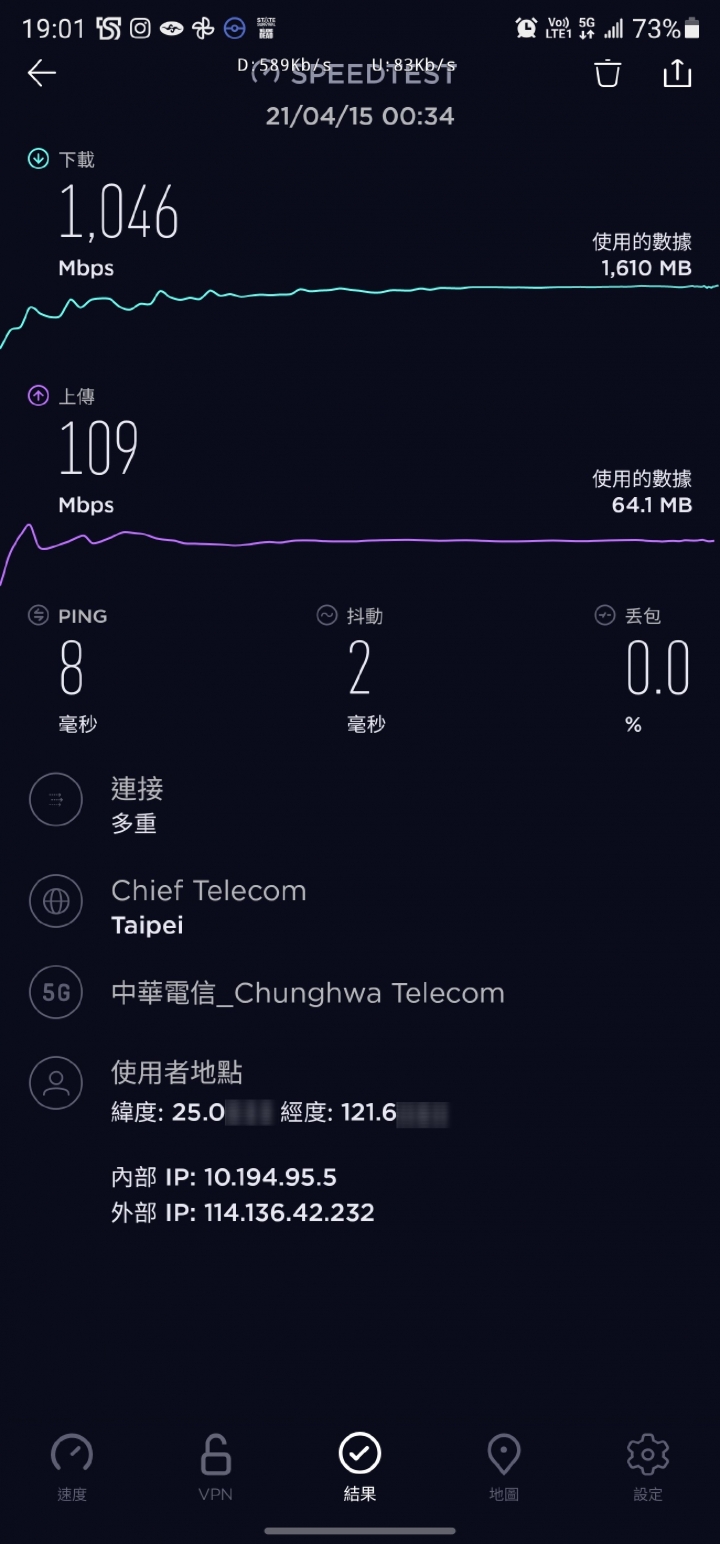Delete this speed test result
The width and height of the screenshot is (720, 1544).
[608, 73]
